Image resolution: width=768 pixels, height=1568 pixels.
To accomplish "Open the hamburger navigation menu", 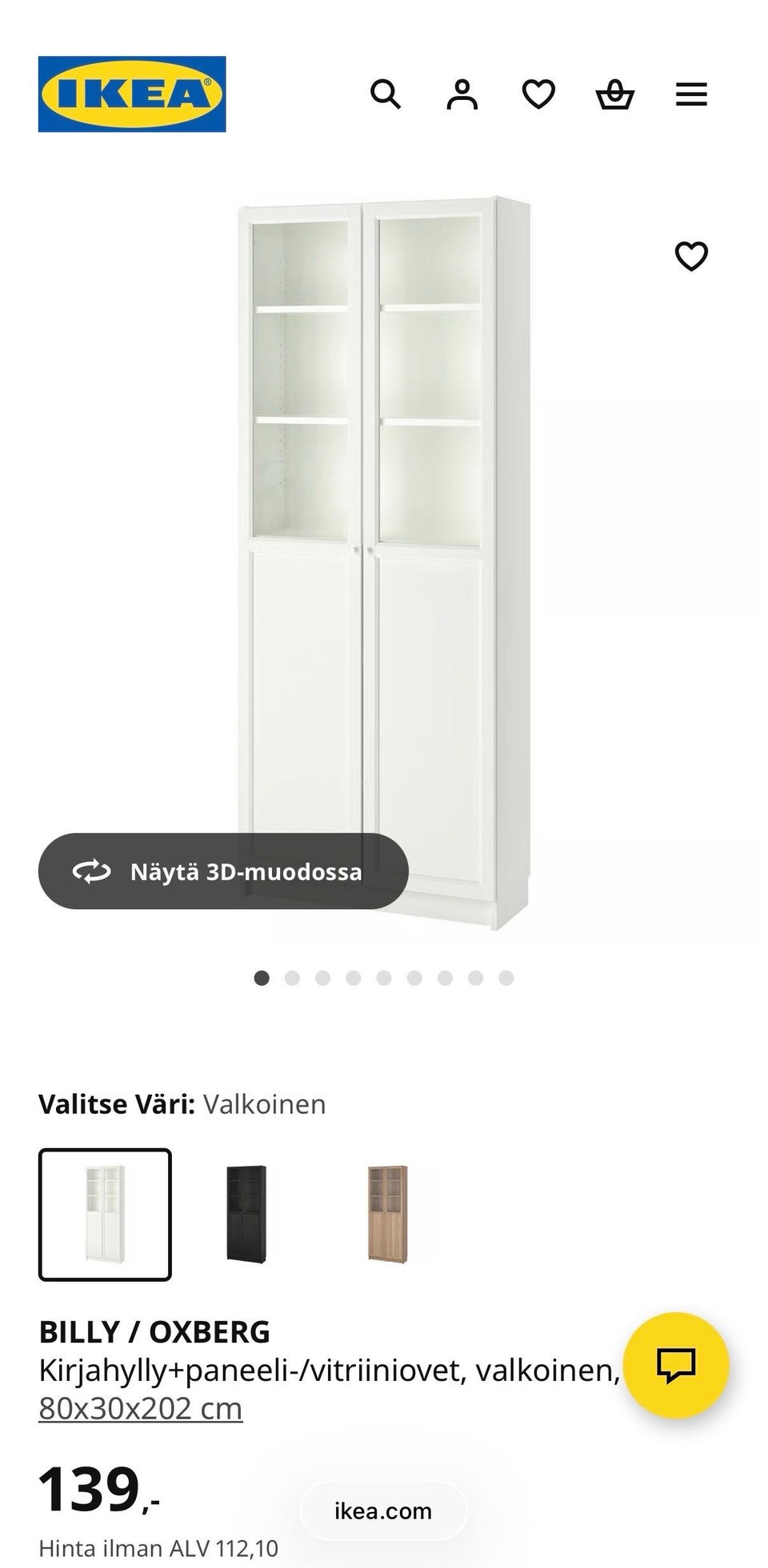I will [690, 94].
